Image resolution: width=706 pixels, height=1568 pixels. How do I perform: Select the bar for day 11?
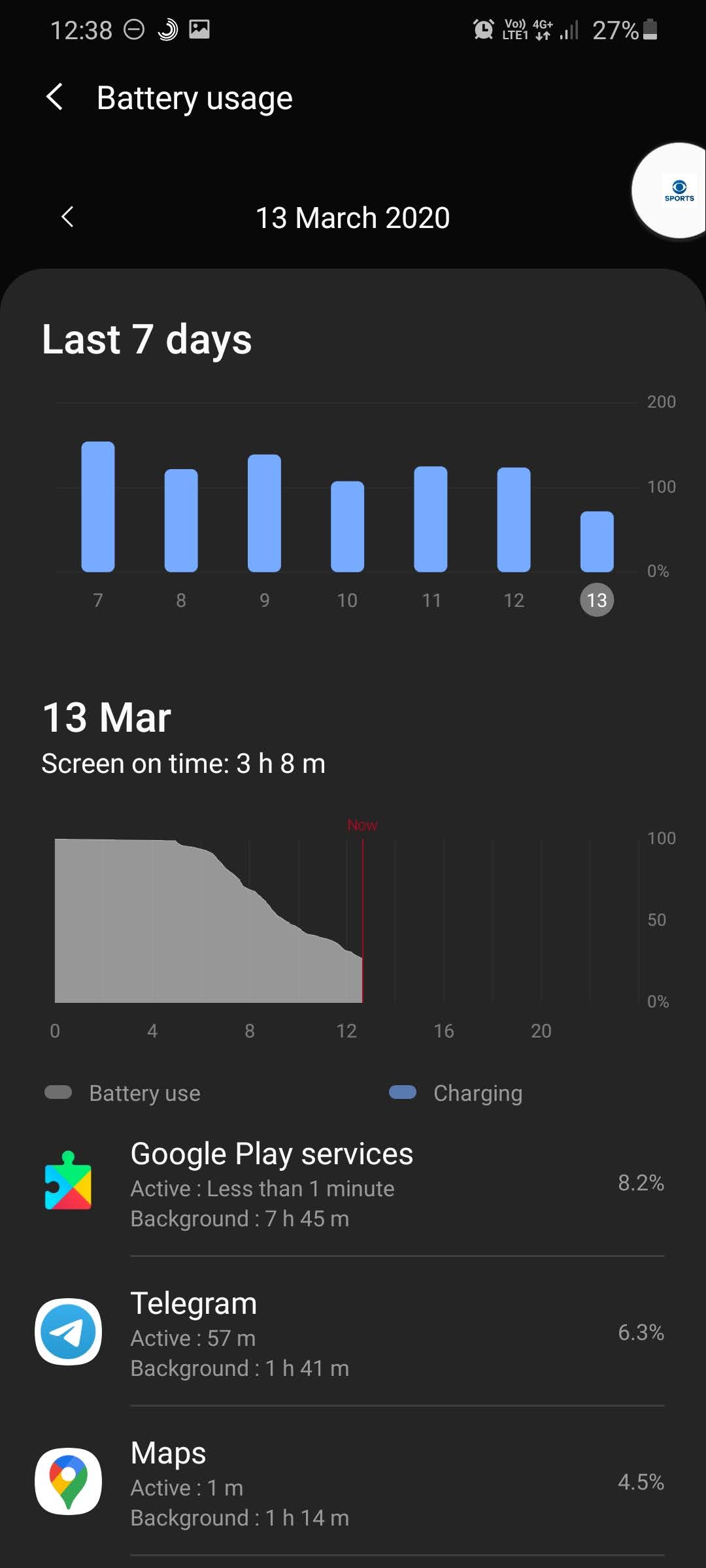pyautogui.click(x=431, y=519)
